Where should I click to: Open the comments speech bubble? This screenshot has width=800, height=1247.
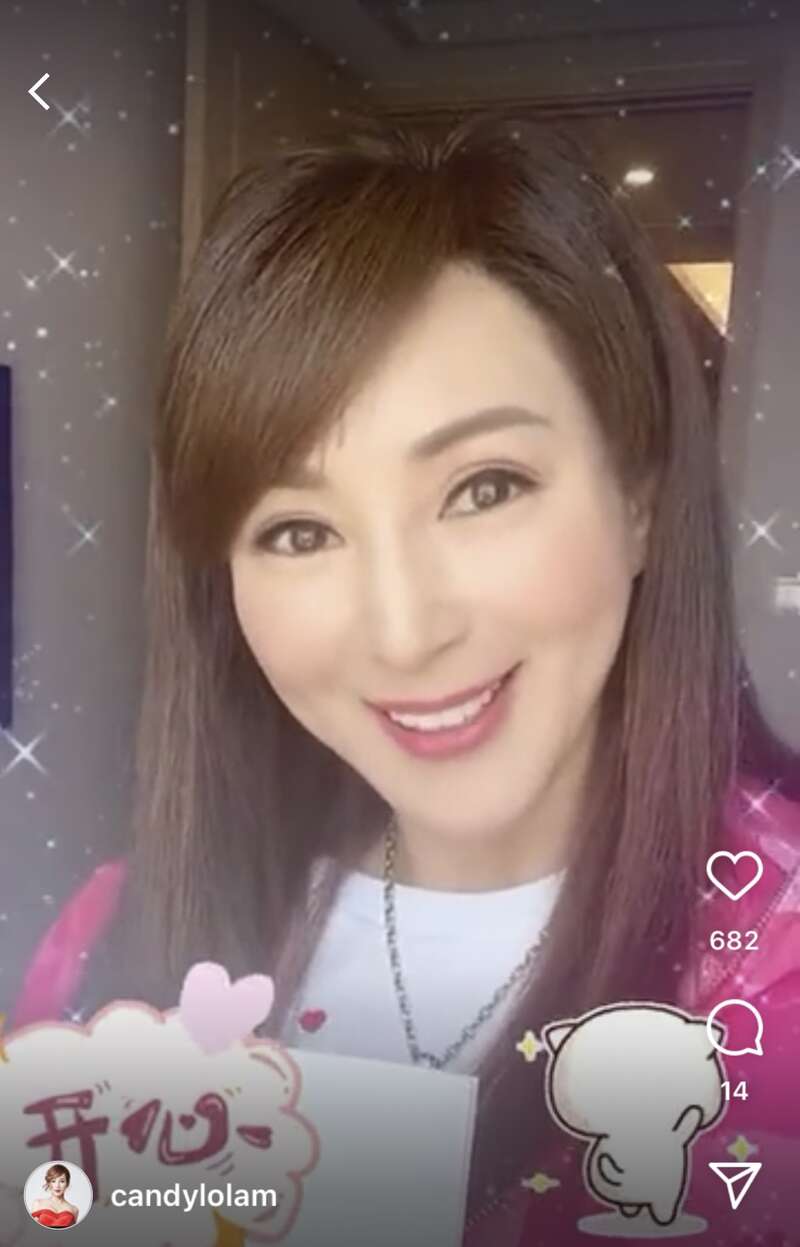[734, 1028]
